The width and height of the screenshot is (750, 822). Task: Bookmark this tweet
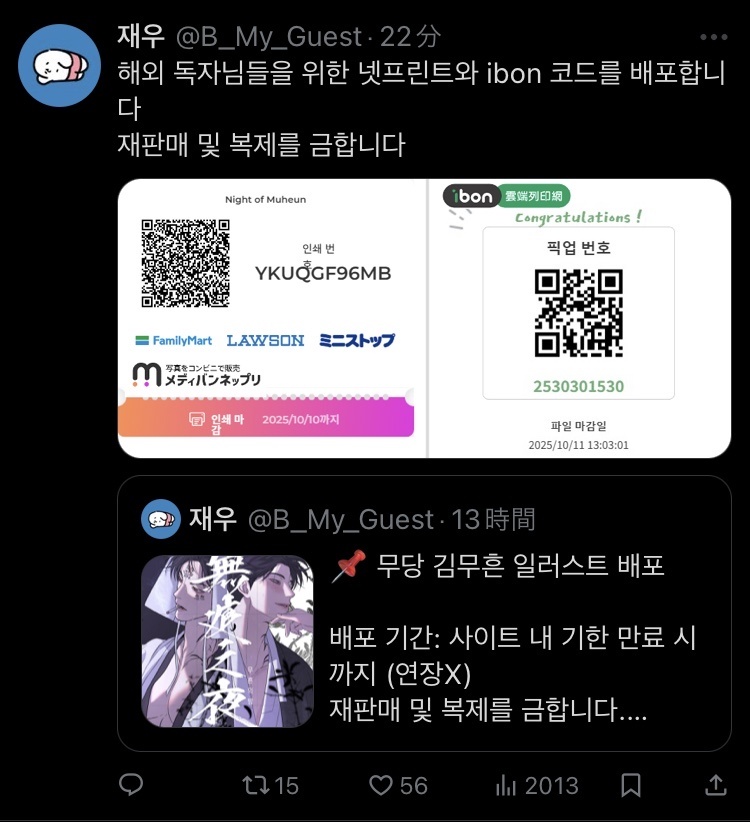click(x=631, y=785)
